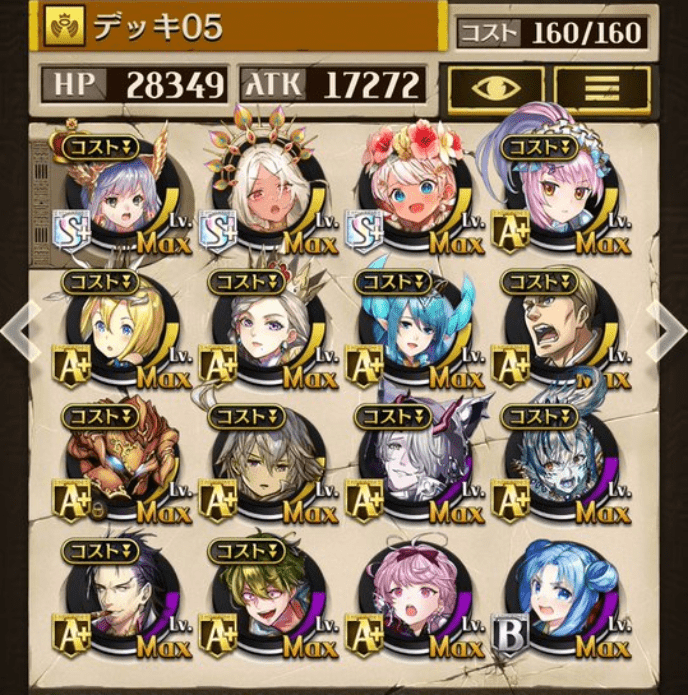Go to the previous deck arrow
Viewport: 688px width, 695px height.
[x=20, y=330]
